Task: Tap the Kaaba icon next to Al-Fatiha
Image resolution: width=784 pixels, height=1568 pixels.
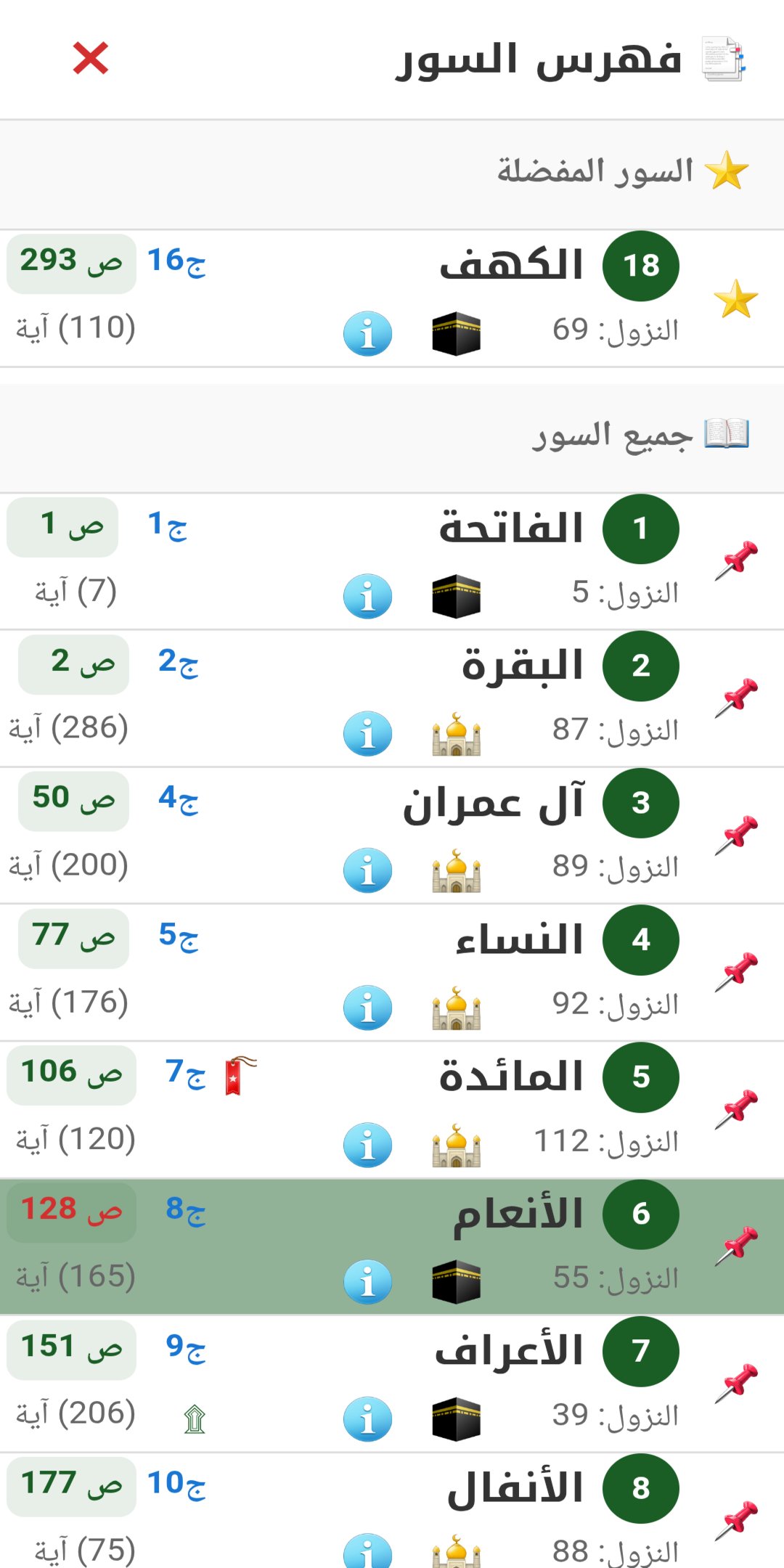Action: click(x=455, y=595)
